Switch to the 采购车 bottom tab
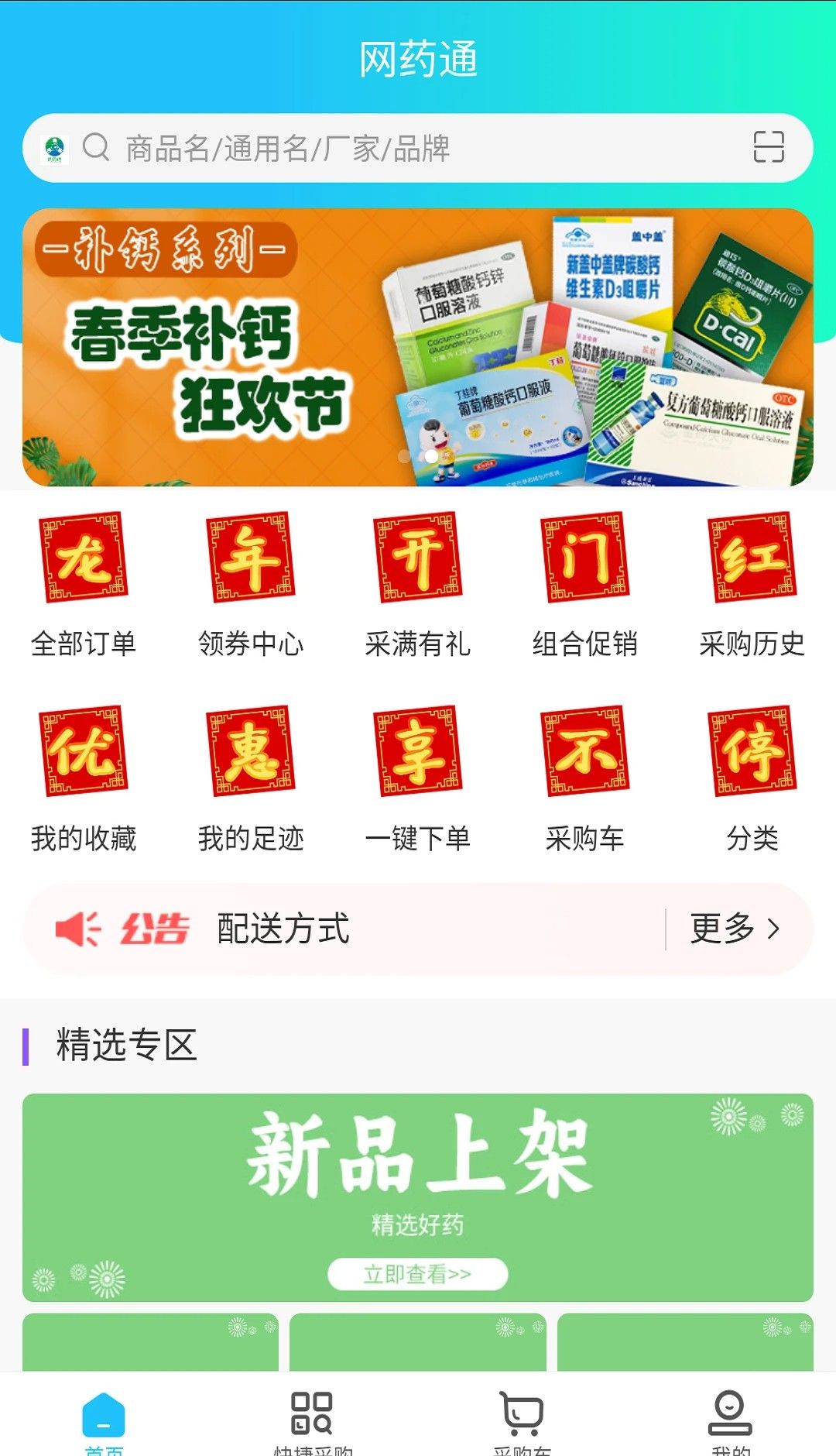Image resolution: width=836 pixels, height=1456 pixels. pos(522,1423)
